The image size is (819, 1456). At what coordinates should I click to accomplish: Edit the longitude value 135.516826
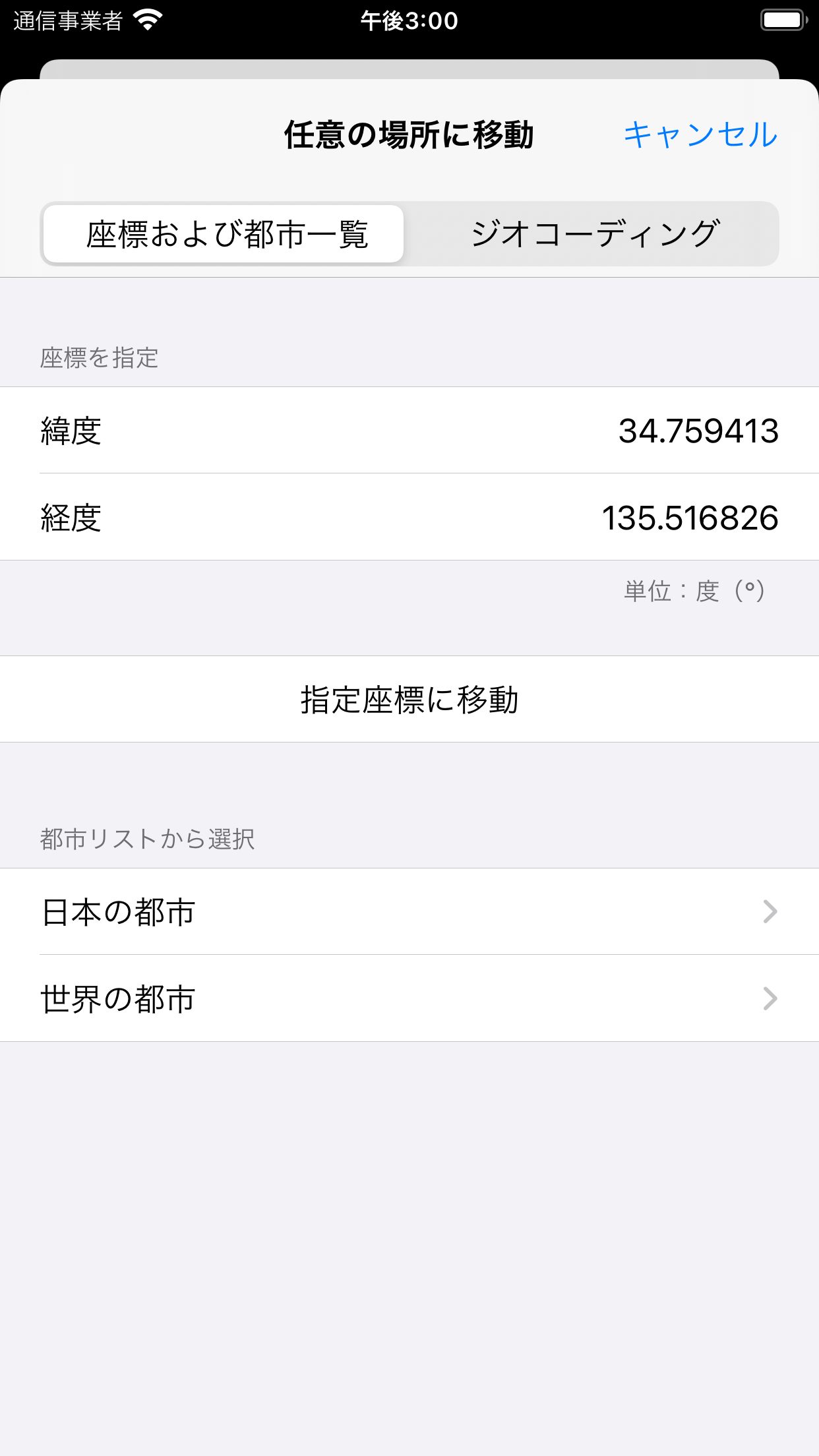click(691, 519)
